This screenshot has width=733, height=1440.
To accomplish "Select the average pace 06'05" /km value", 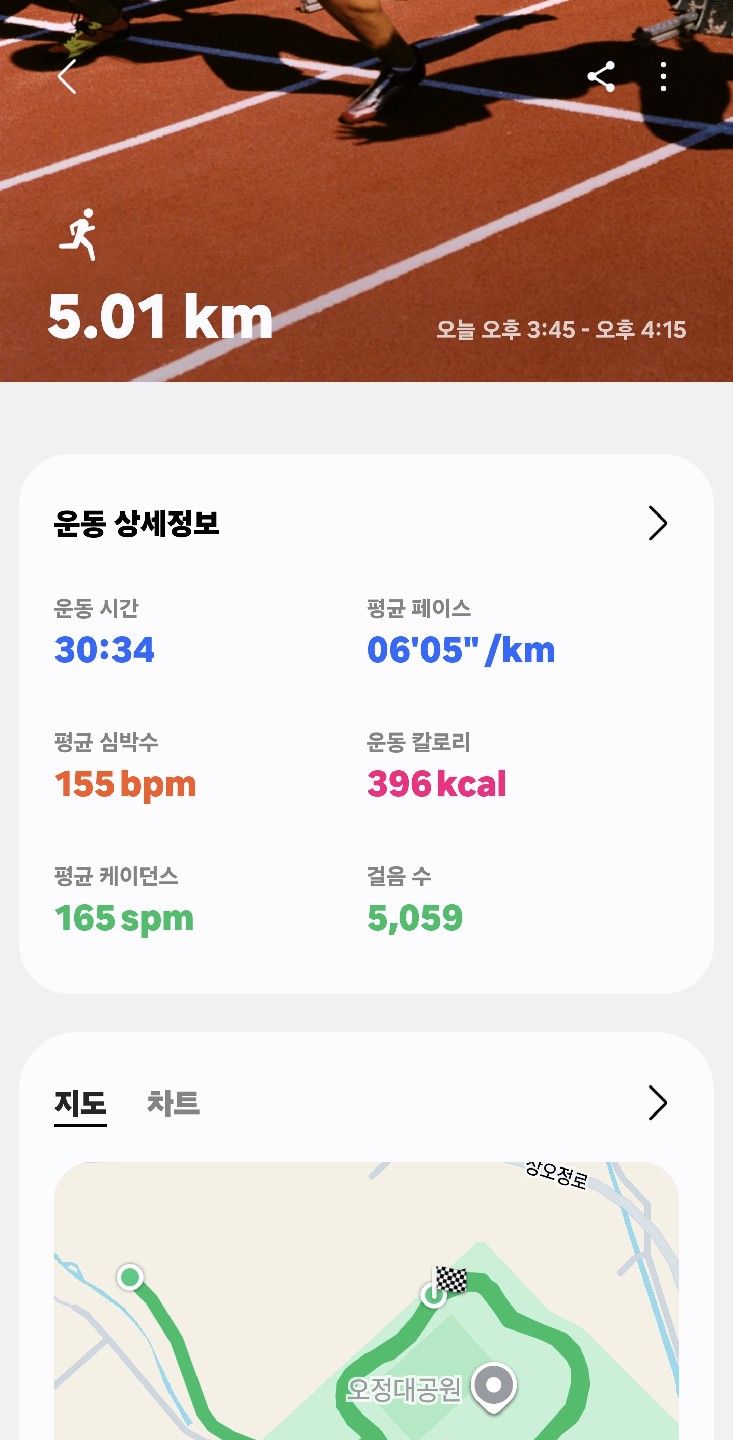I will pyautogui.click(x=460, y=650).
